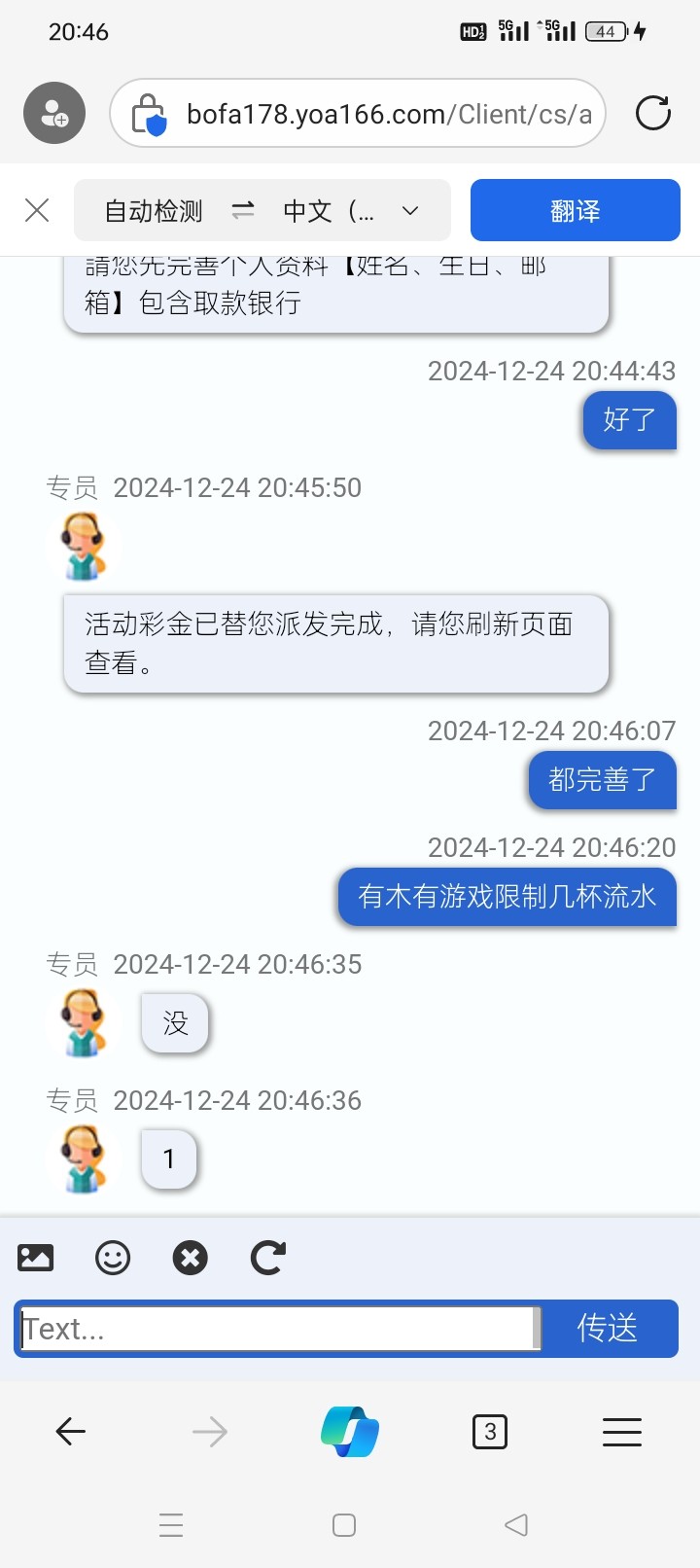Tap the chat toolbar X circle icon
Viewport: 700px width, 1568px height.
coord(191,1258)
